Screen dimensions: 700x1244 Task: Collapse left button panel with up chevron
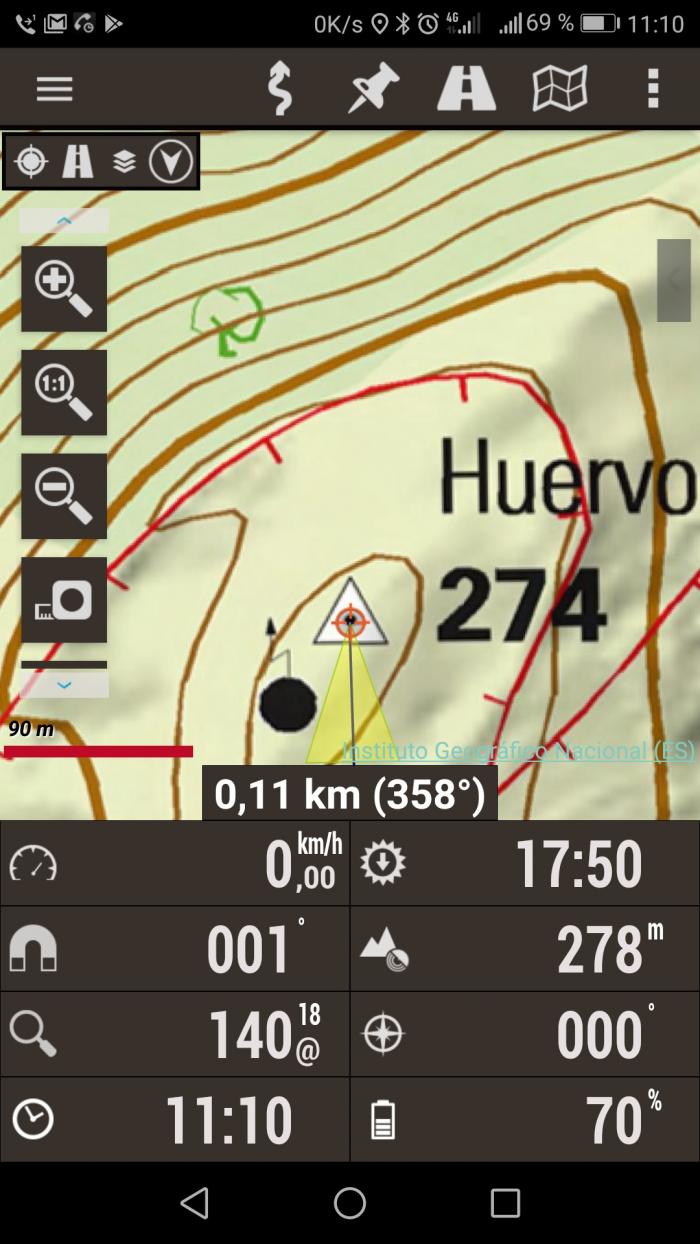coord(64,220)
